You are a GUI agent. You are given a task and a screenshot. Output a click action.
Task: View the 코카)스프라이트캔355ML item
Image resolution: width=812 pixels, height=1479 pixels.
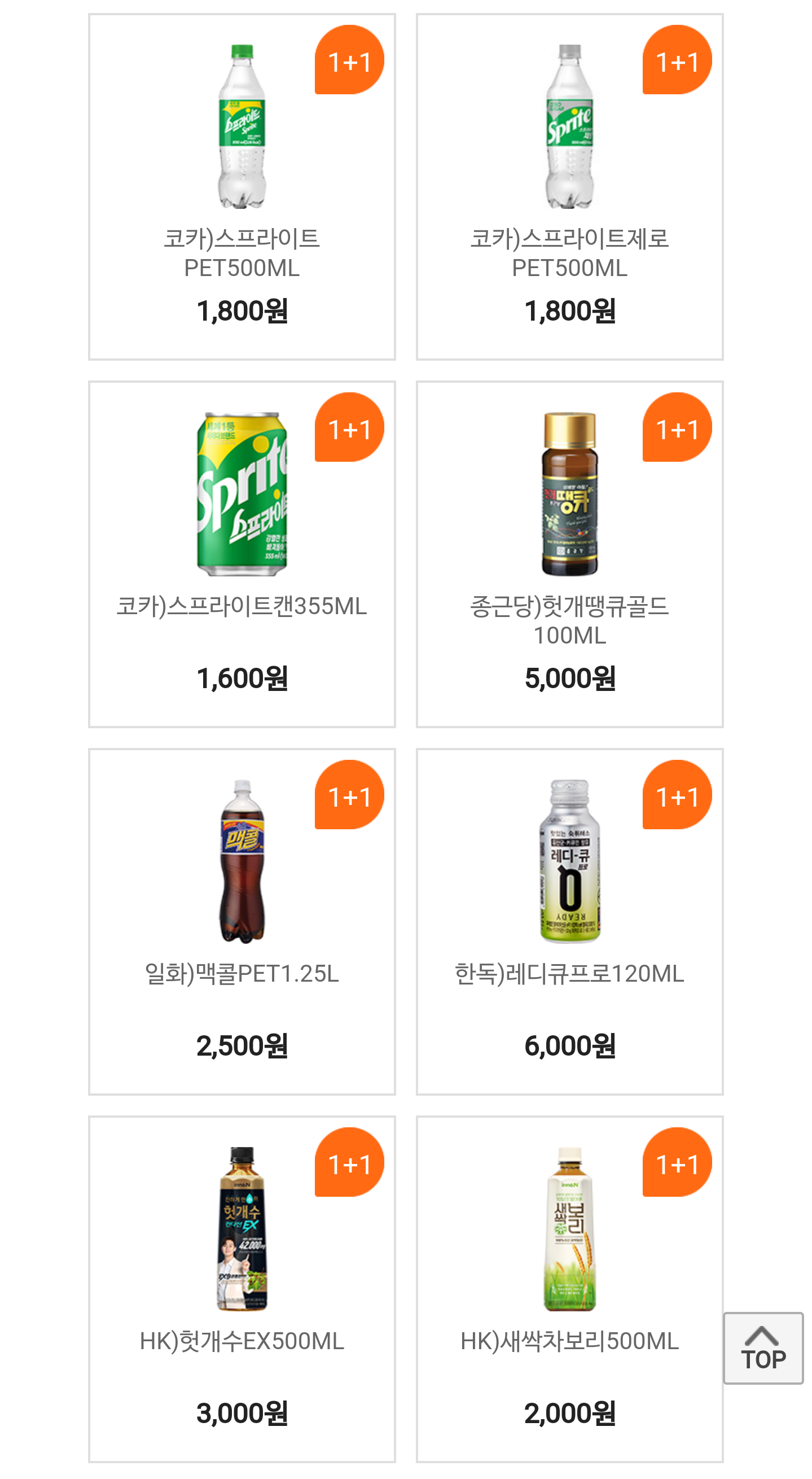click(242, 554)
